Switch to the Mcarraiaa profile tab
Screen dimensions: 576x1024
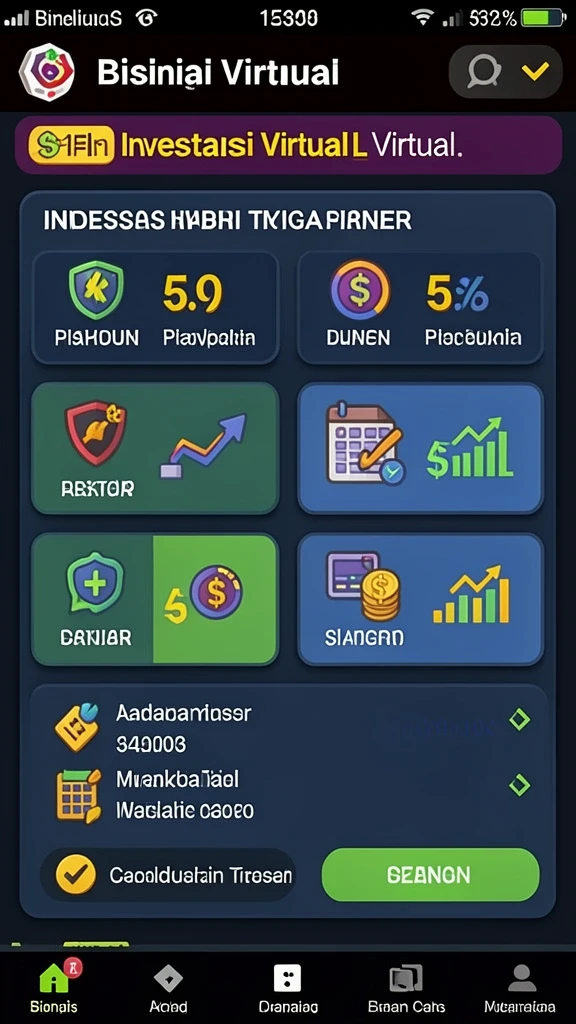click(520, 987)
